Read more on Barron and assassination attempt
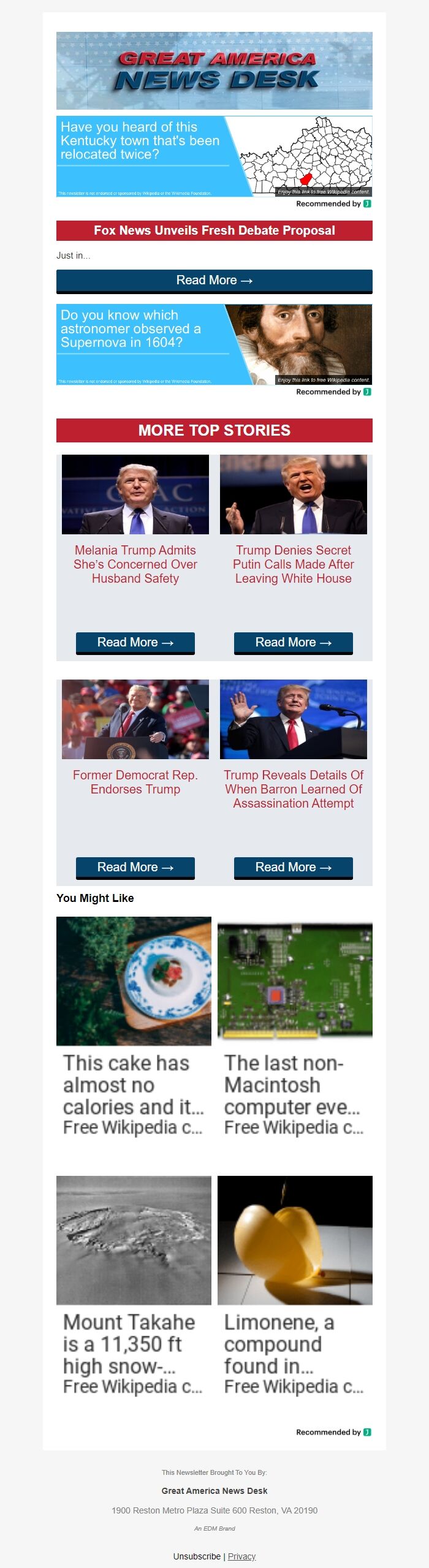The height and width of the screenshot is (1568, 429). tap(293, 867)
